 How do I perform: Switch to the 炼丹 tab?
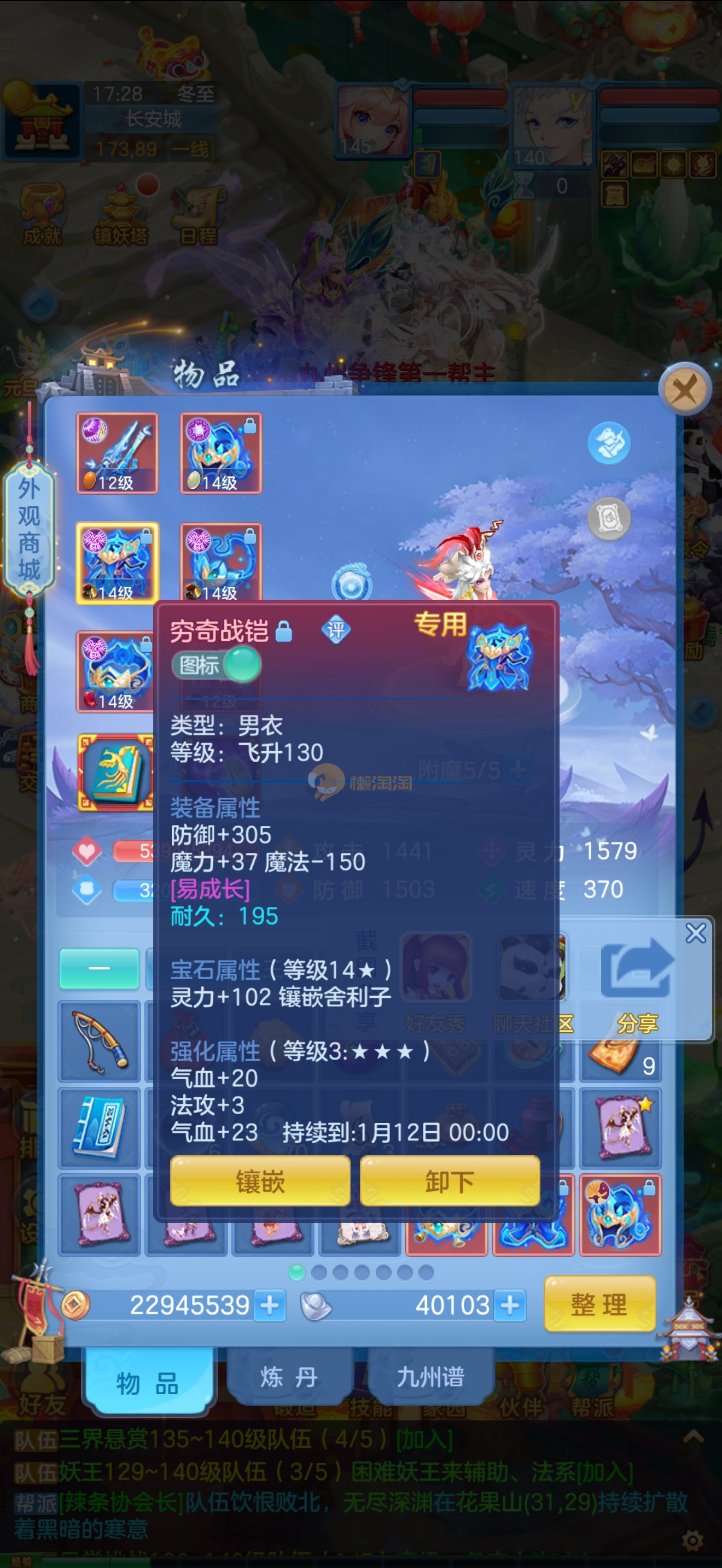tap(289, 1378)
